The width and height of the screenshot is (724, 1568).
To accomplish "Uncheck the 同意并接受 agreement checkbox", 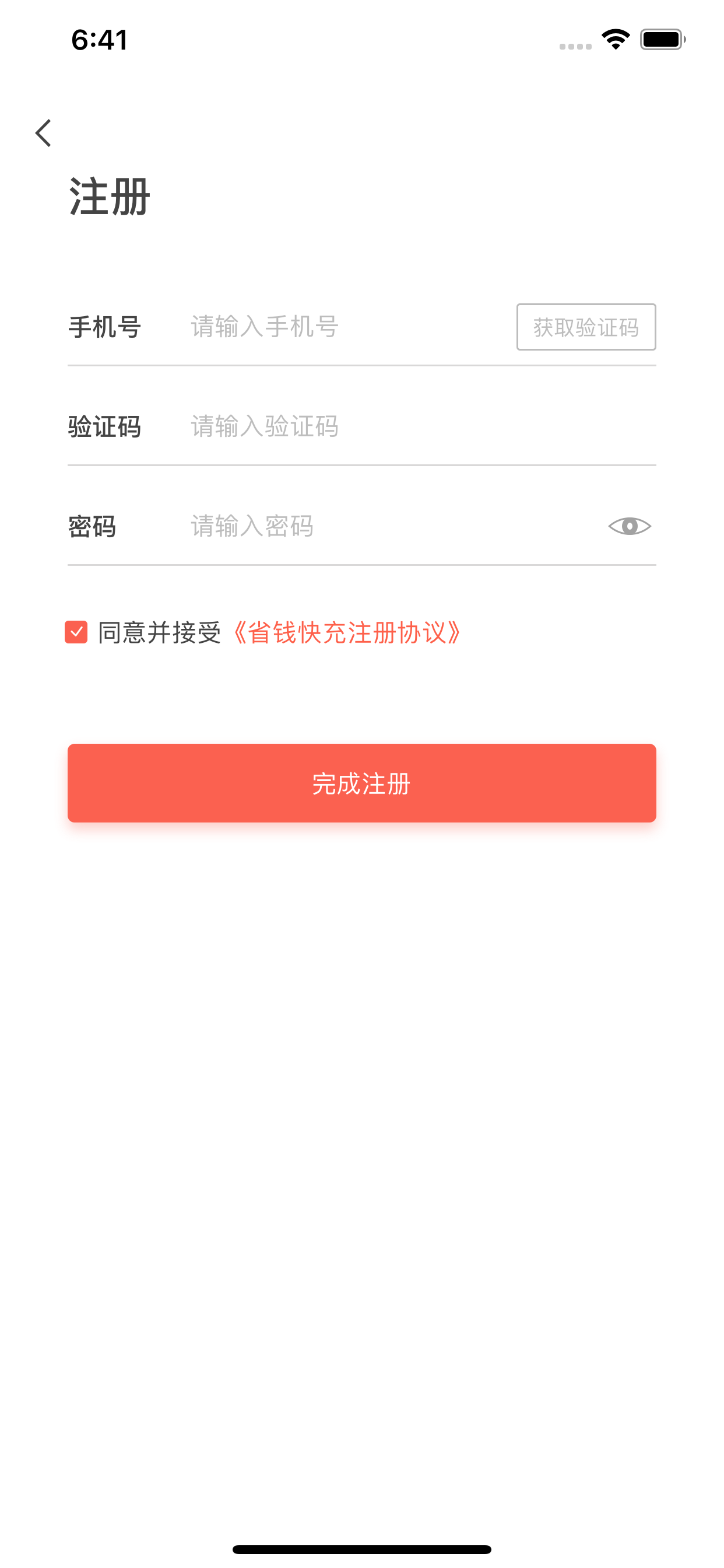I will [76, 632].
